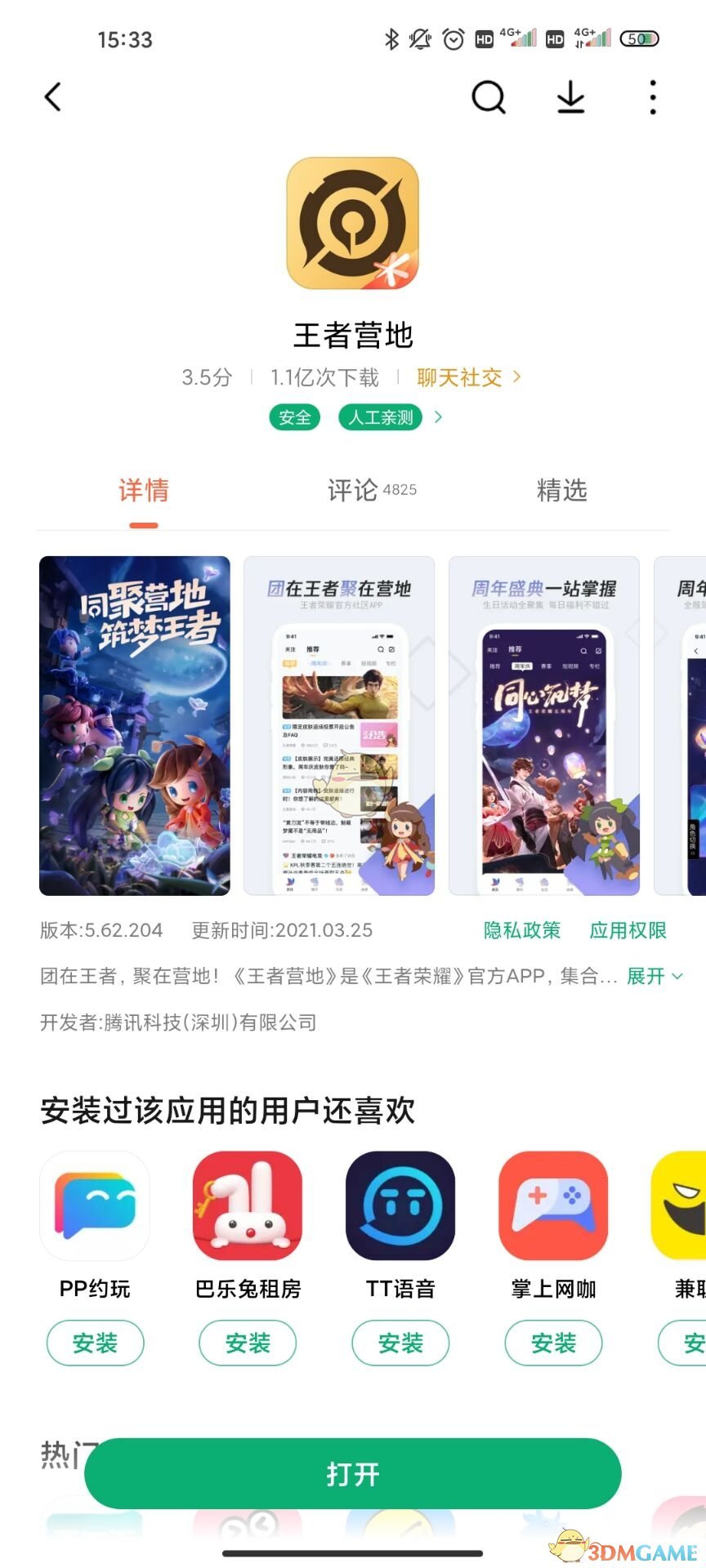Open the 聊天社交 category link

(467, 377)
